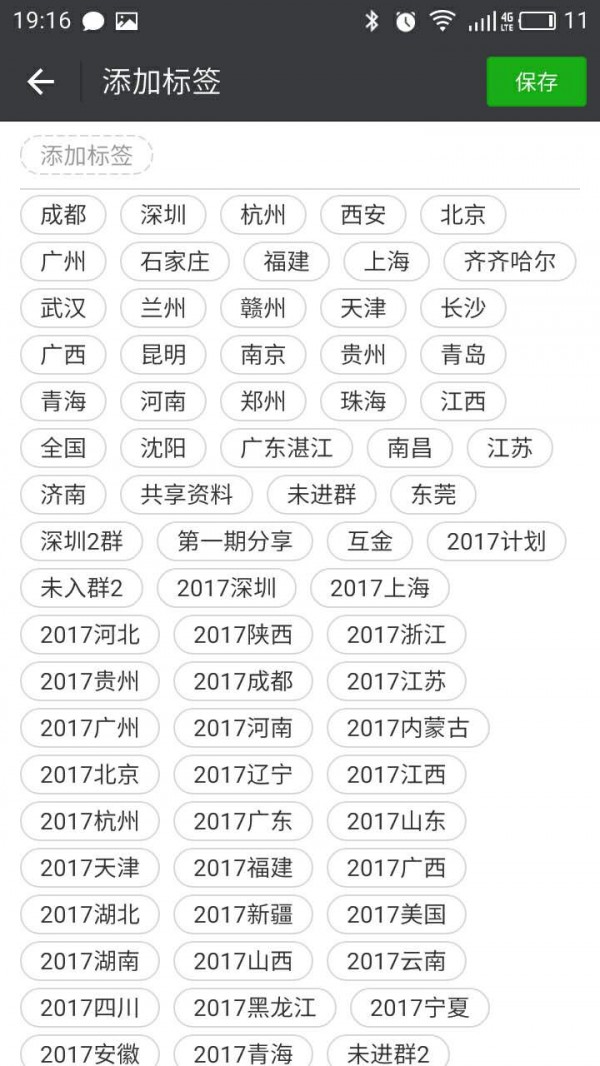Select the 2017内蒙古 tag
Image resolution: width=600 pixels, height=1066 pixels.
point(407,728)
